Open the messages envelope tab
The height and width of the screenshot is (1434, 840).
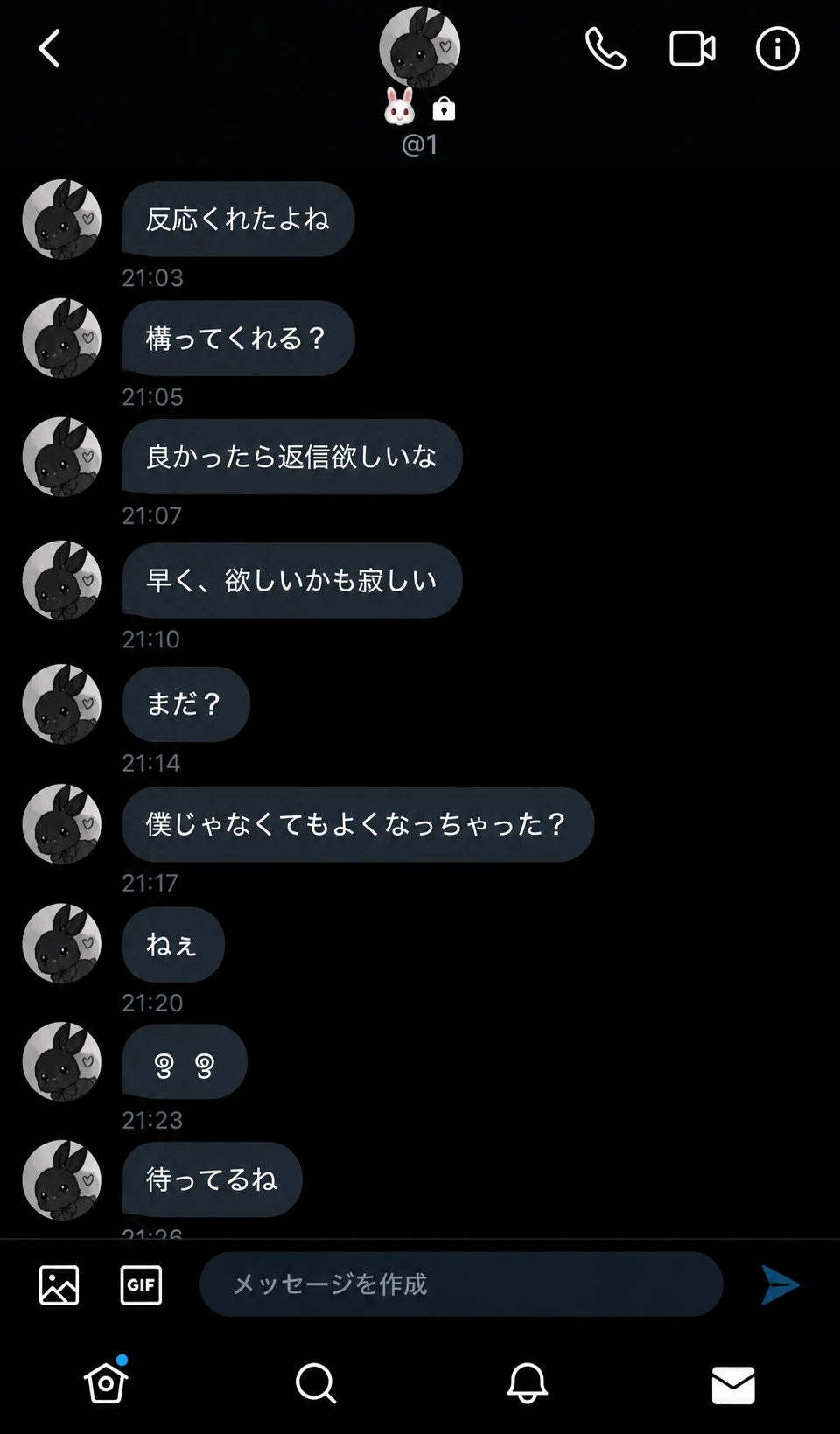(733, 1385)
